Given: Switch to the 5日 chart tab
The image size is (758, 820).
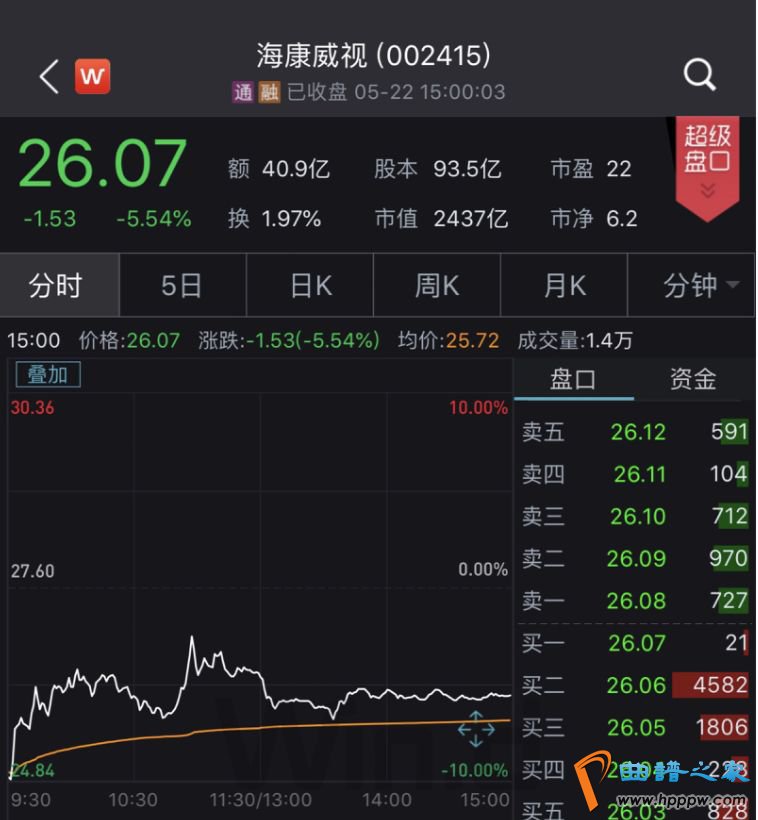Looking at the screenshot, I should [x=182, y=286].
